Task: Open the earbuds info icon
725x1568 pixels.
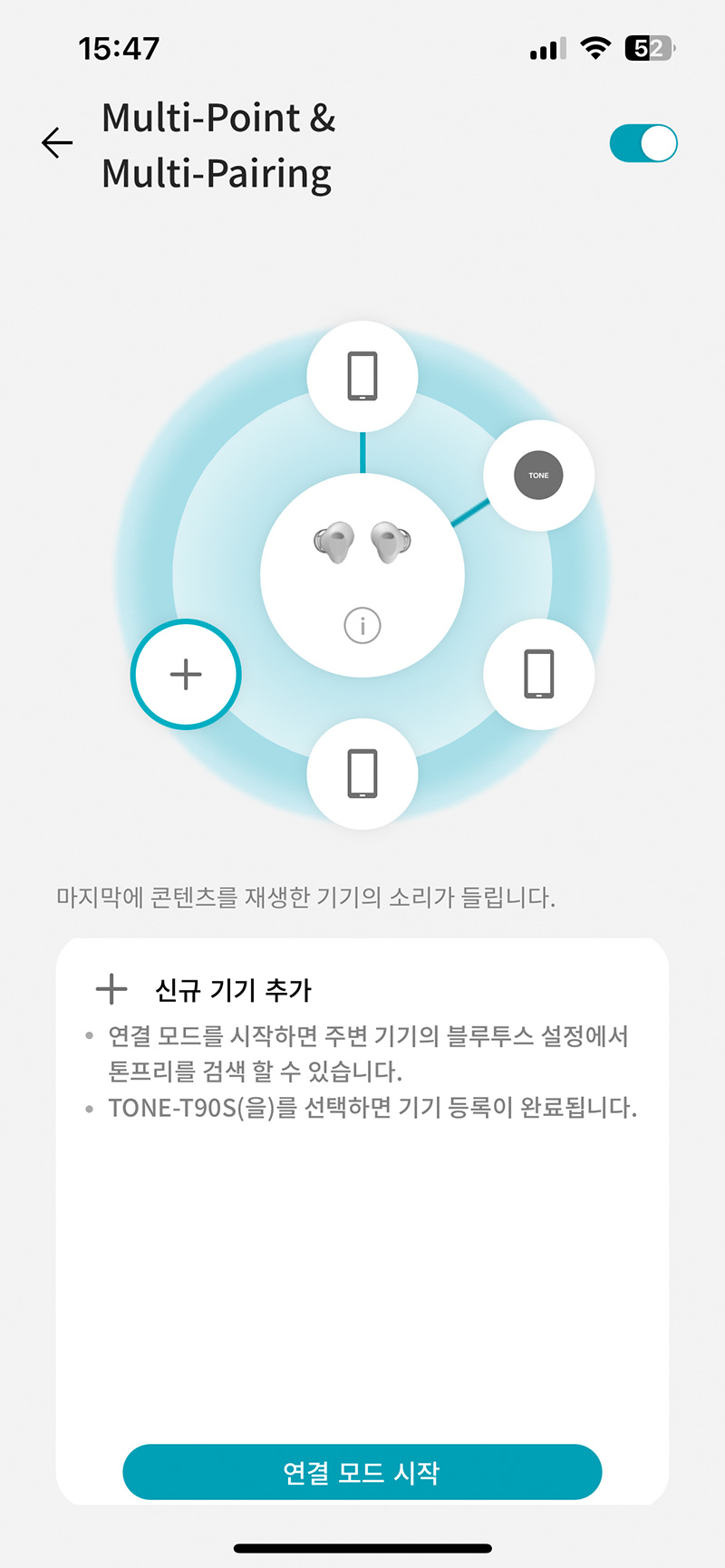Action: tap(362, 625)
